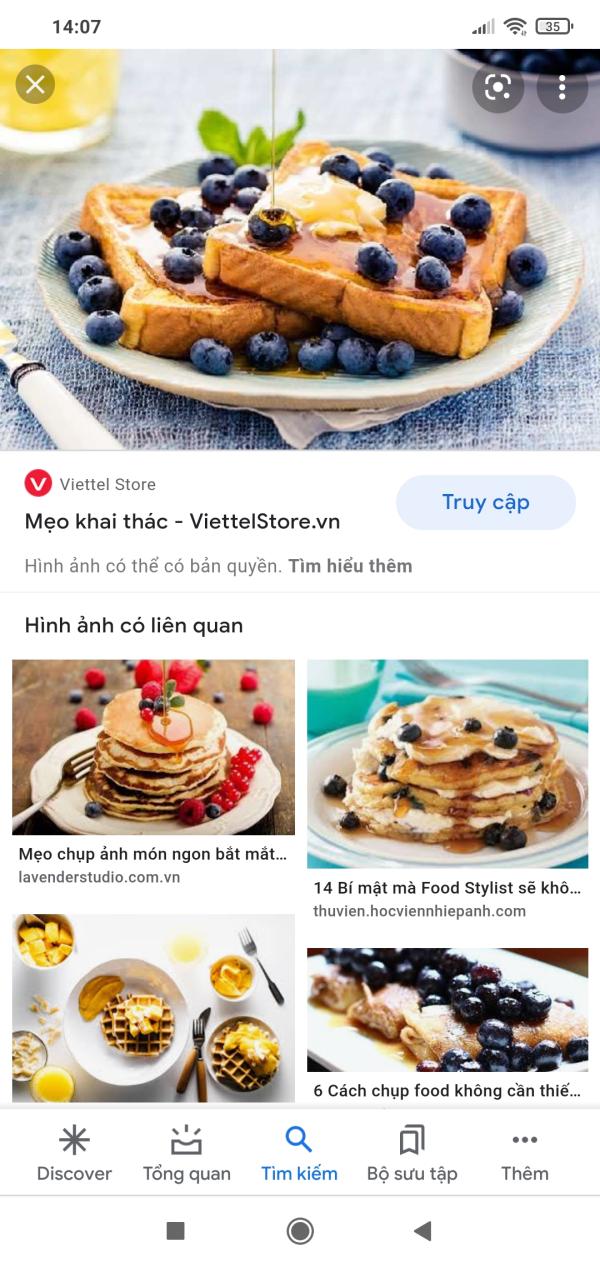
Task: Open the Mẹo khai thác - ViettelStore.vn result
Action: click(182, 521)
